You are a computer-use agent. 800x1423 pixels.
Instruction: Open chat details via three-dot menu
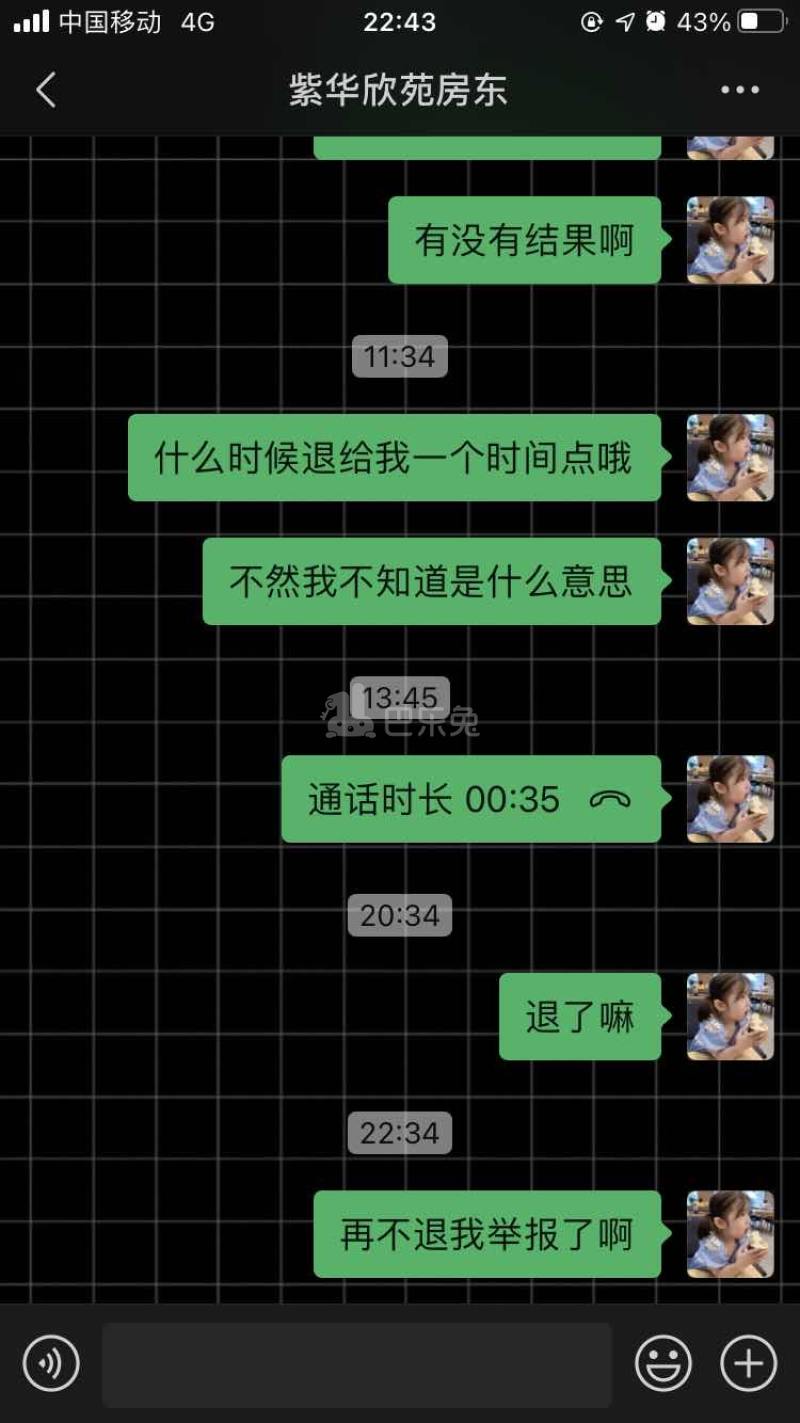(739, 90)
